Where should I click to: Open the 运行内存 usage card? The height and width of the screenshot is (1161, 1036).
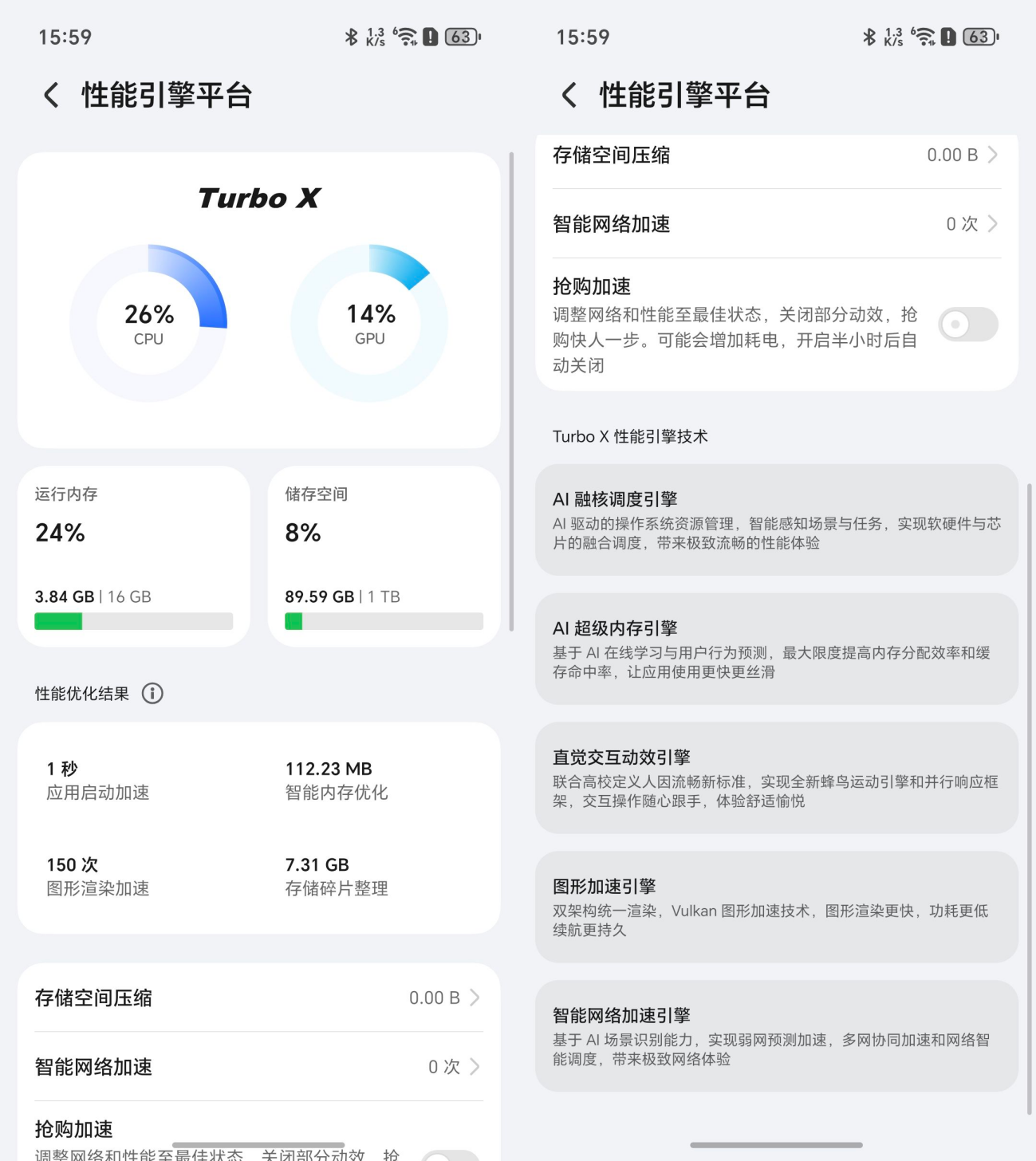(134, 557)
